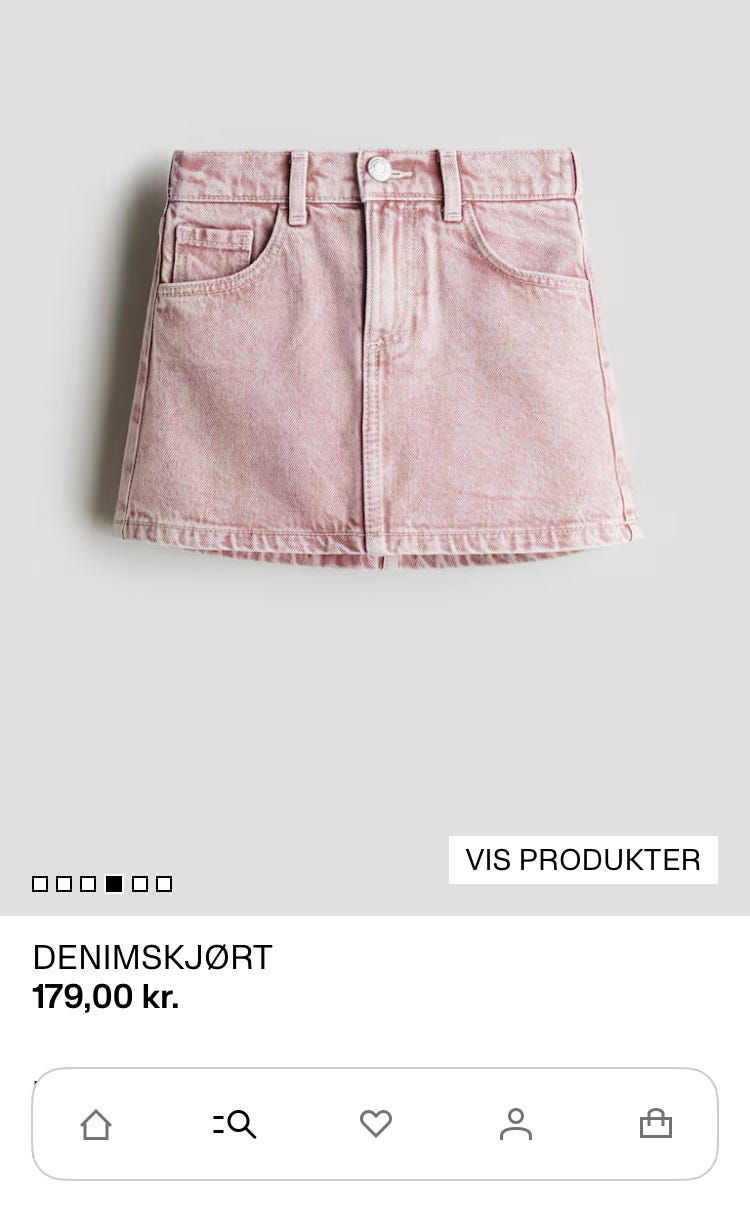Open the search menu tab
Viewport: 750px width, 1206px height.
235,1125
